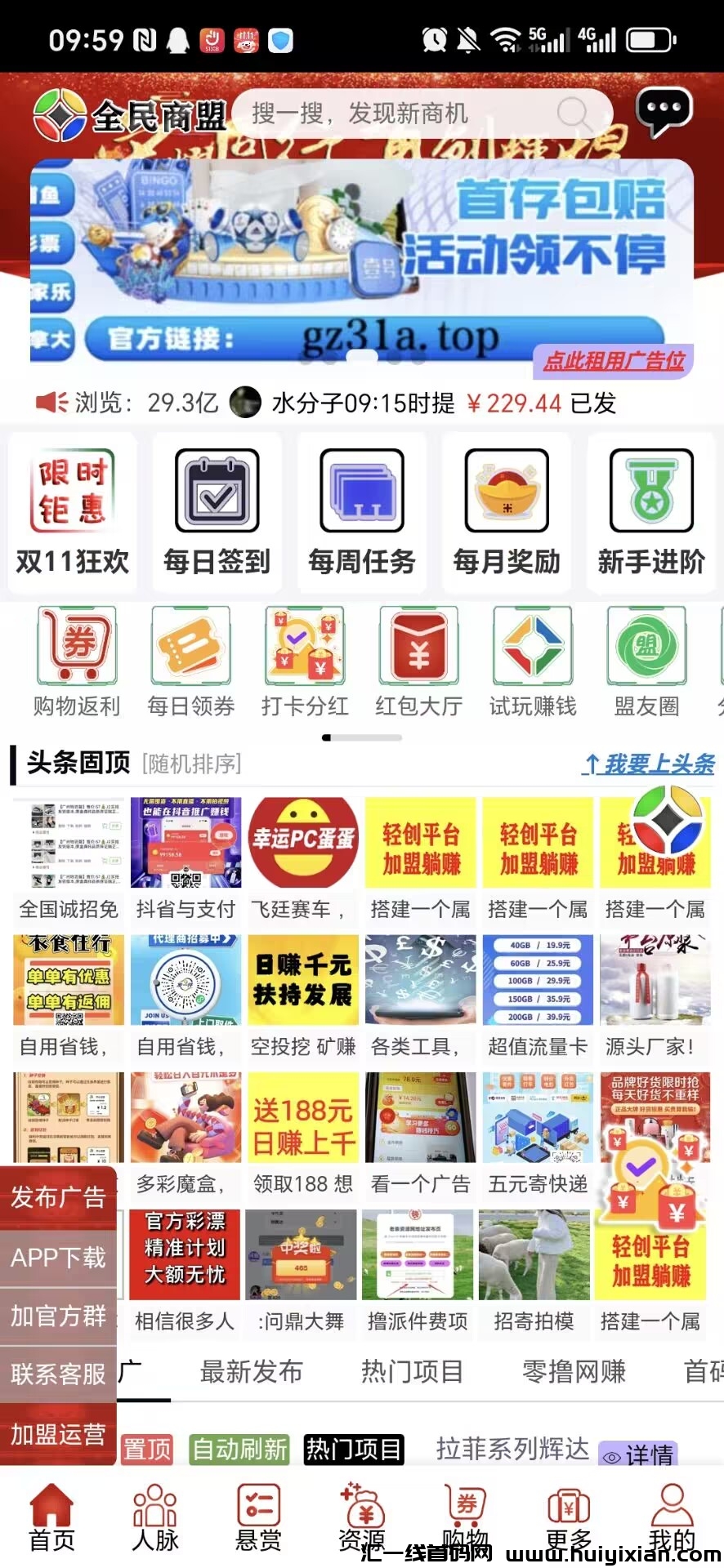Visit the 盟友圈 circle icon
The width and height of the screenshot is (724, 1568).
[x=645, y=649]
